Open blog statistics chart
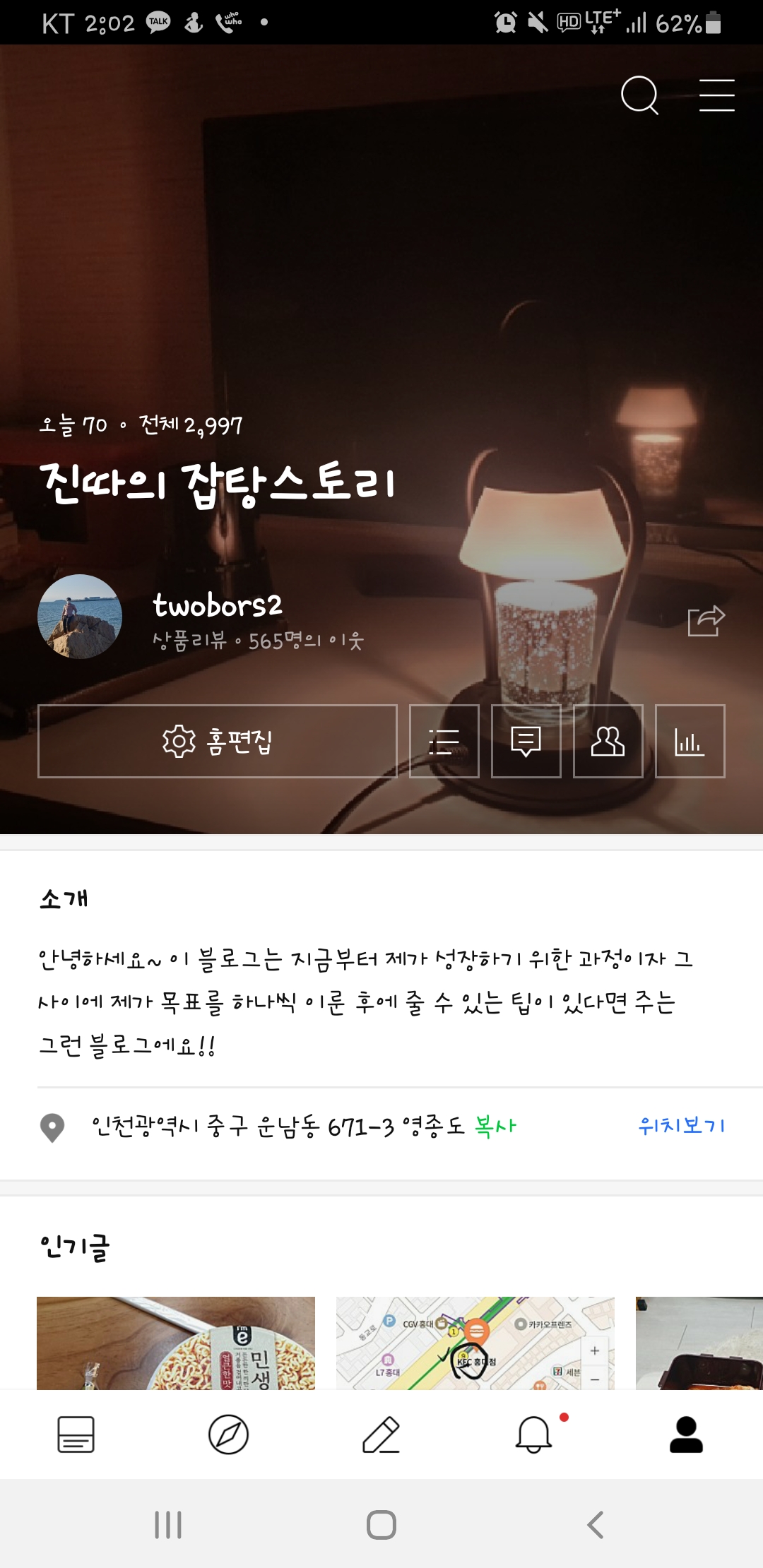 pyautogui.click(x=690, y=741)
